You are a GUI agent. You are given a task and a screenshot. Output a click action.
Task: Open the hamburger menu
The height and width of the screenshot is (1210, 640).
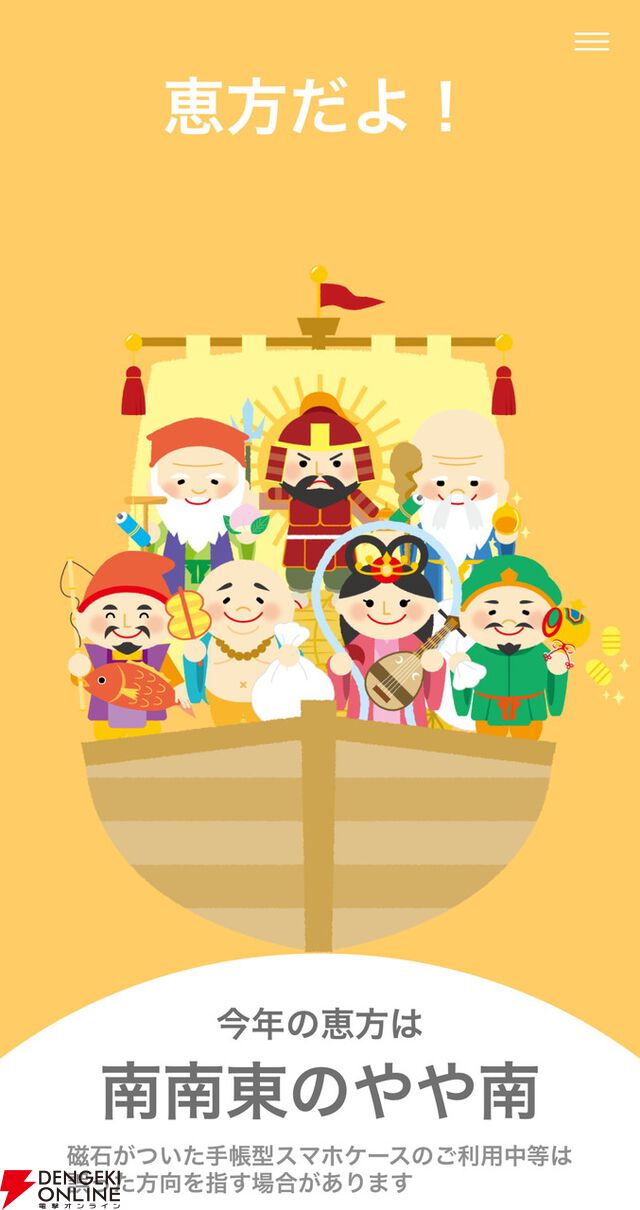click(591, 41)
